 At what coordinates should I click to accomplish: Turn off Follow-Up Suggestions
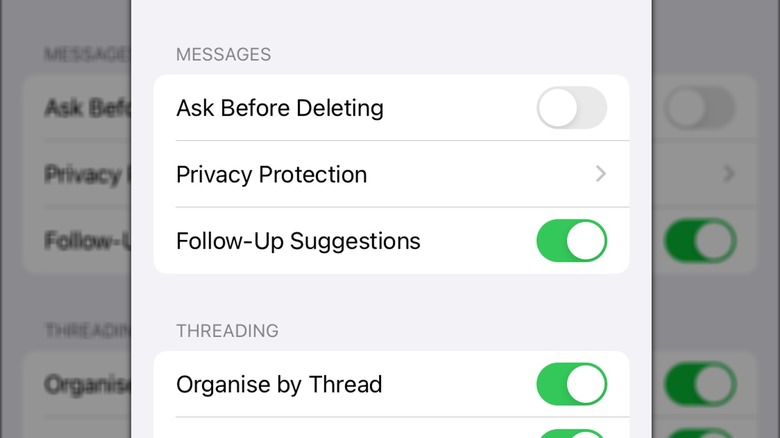coord(571,241)
